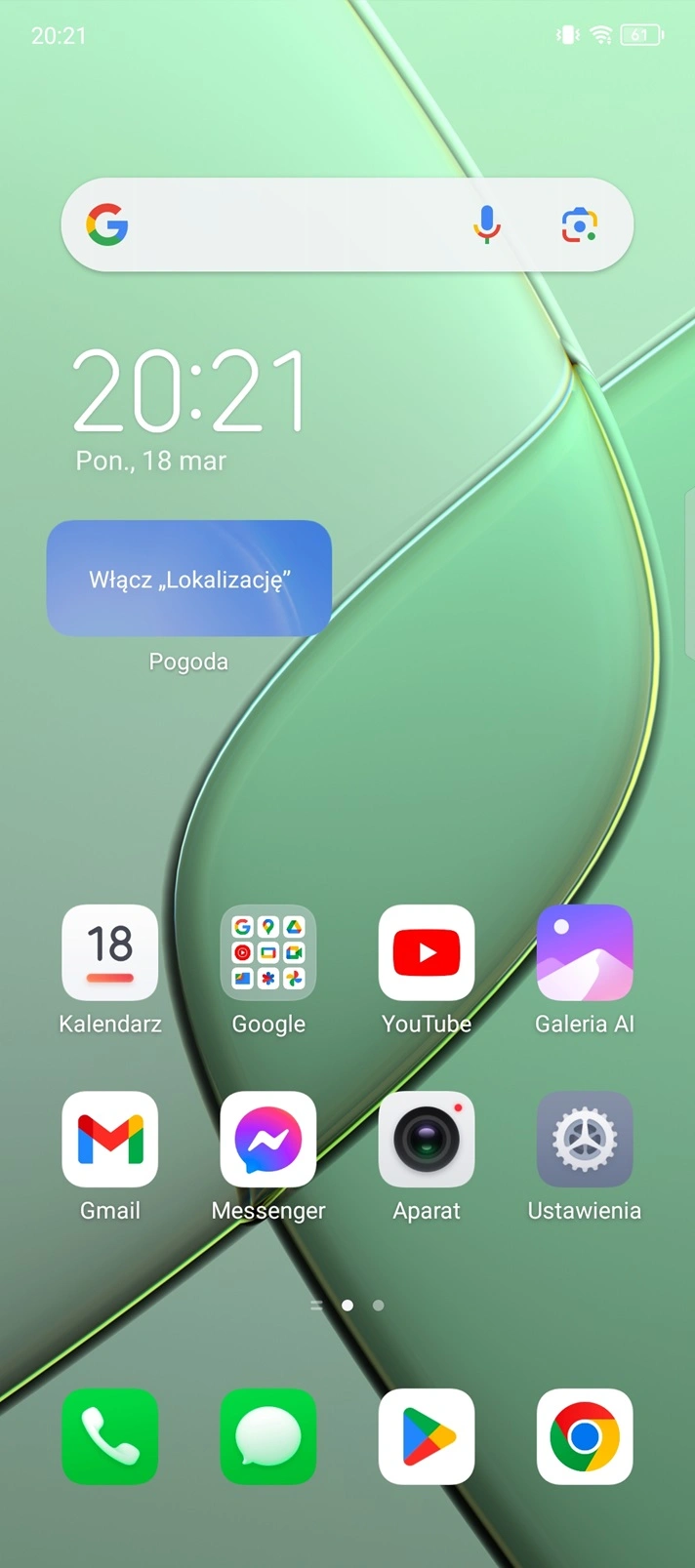Screen dimensions: 695x1568
Task: Open the clock widget showing 20:21
Action: pyautogui.click(x=189, y=391)
